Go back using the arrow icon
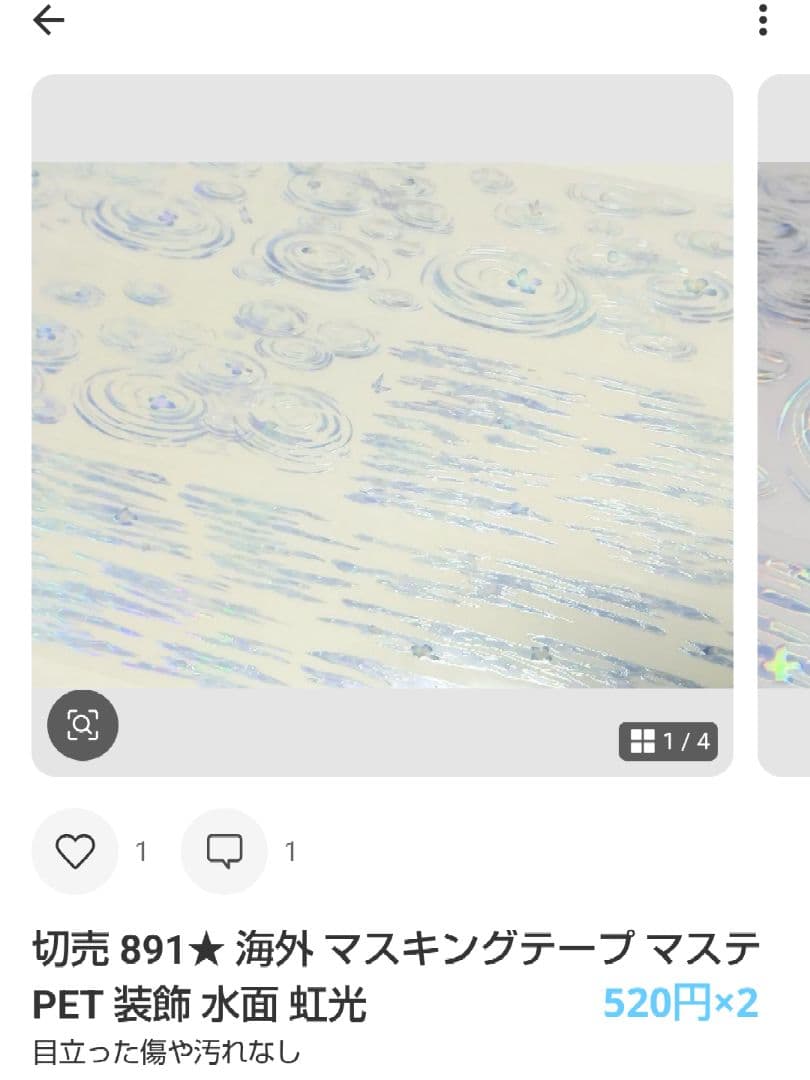This screenshot has width=810, height=1080. click(x=48, y=21)
